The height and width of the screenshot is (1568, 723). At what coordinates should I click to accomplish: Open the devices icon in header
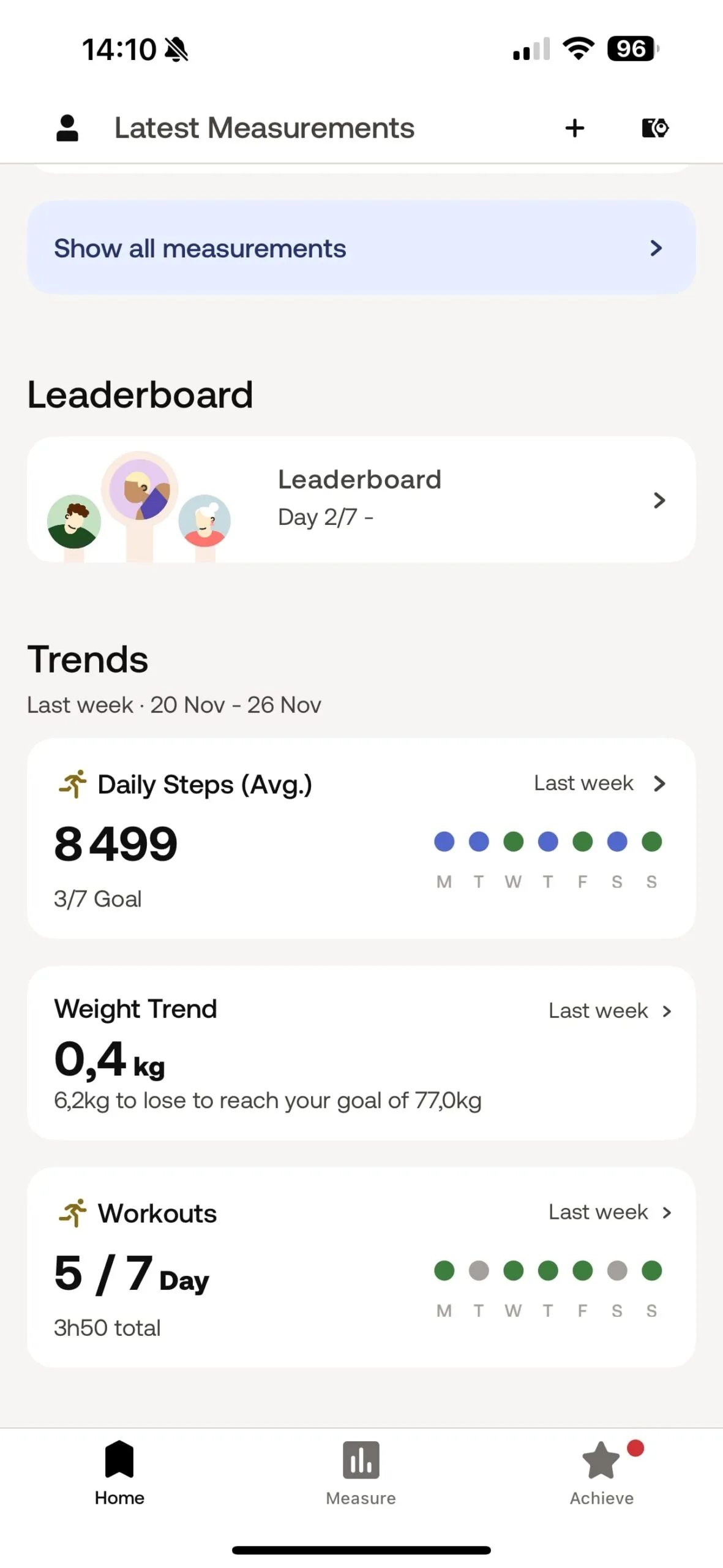coord(654,128)
